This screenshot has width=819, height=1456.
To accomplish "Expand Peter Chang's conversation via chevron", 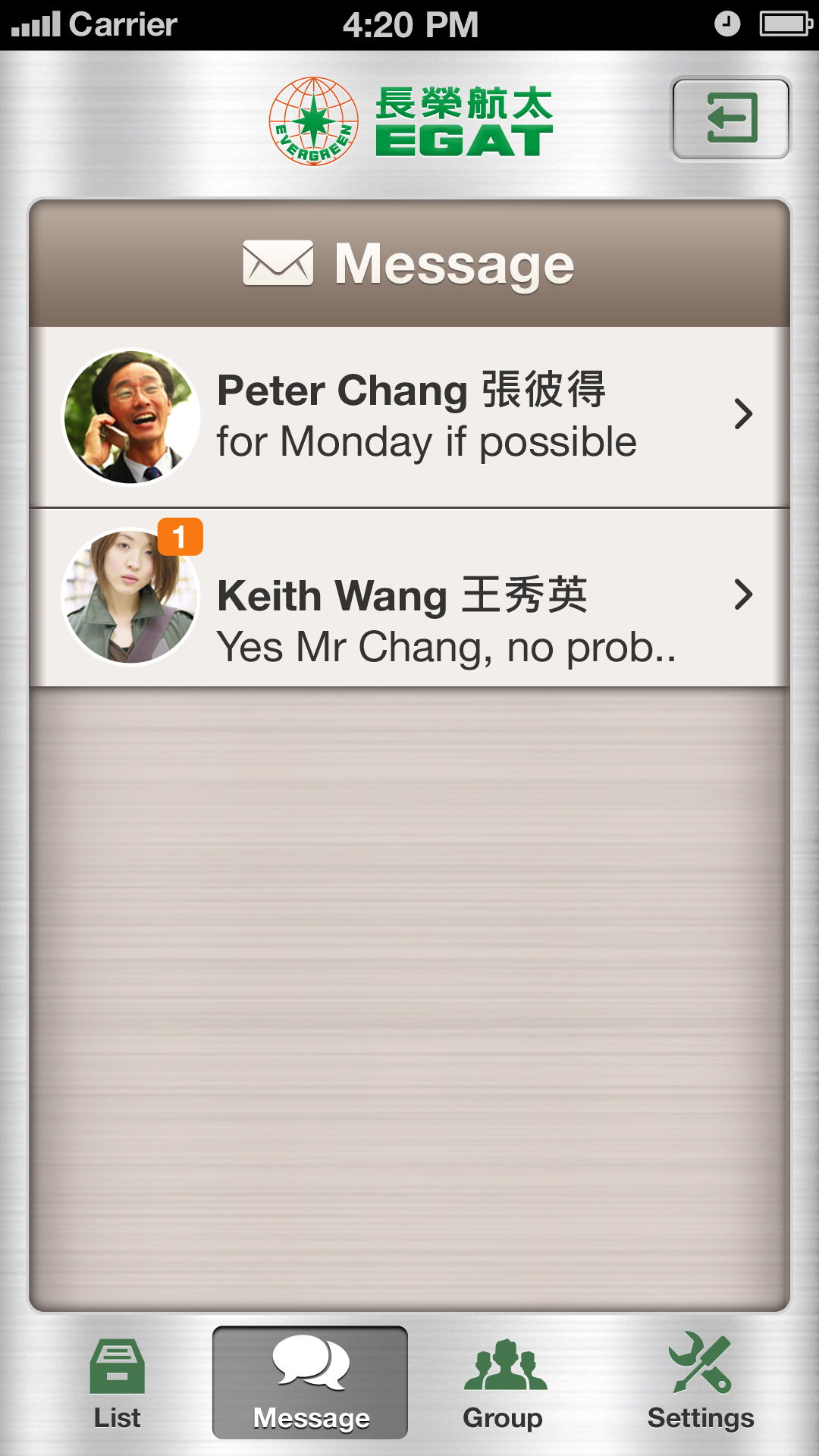I will [744, 414].
